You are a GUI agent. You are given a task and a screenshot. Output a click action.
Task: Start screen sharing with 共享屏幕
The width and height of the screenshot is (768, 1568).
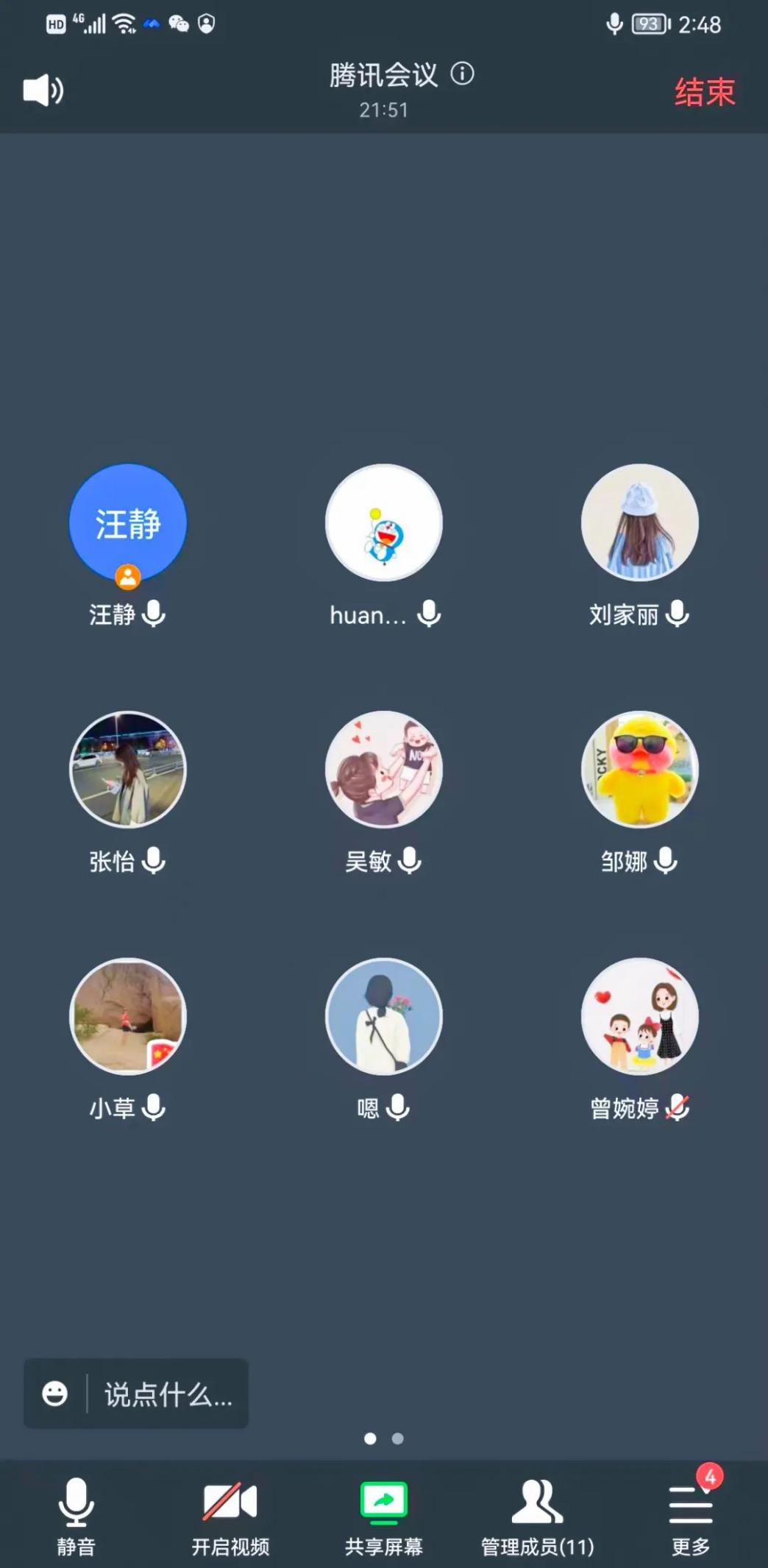[x=384, y=1516]
